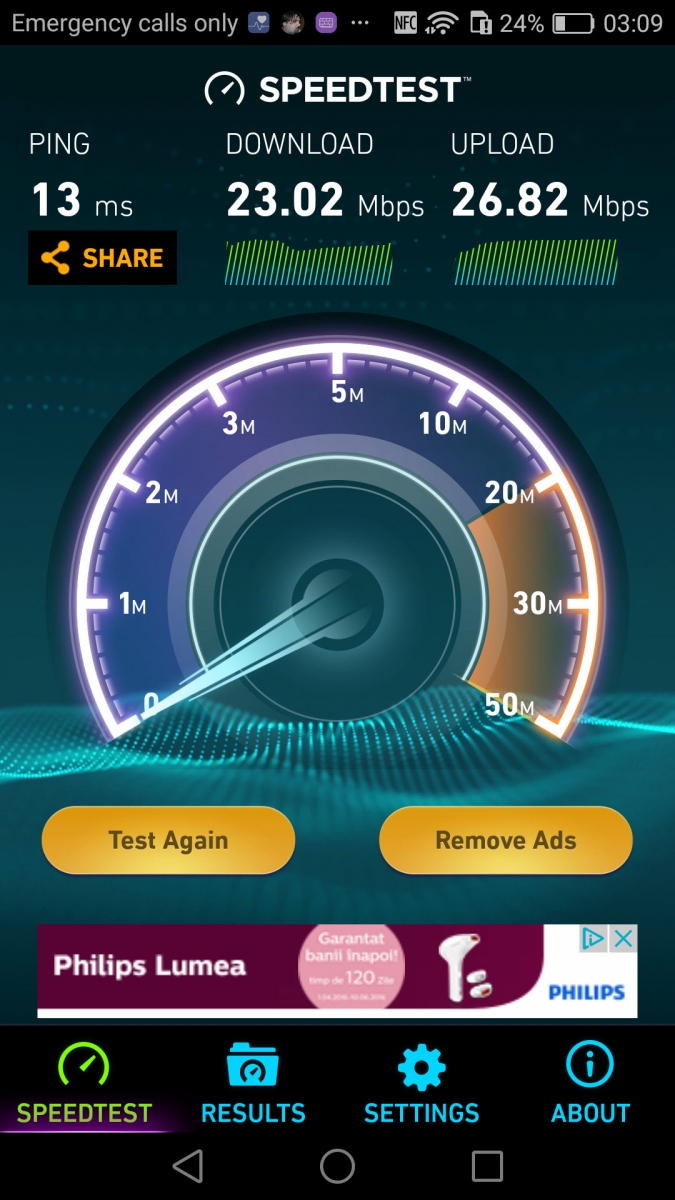Go to the phone's home screen
675x1200 pixels.
pos(337,1166)
